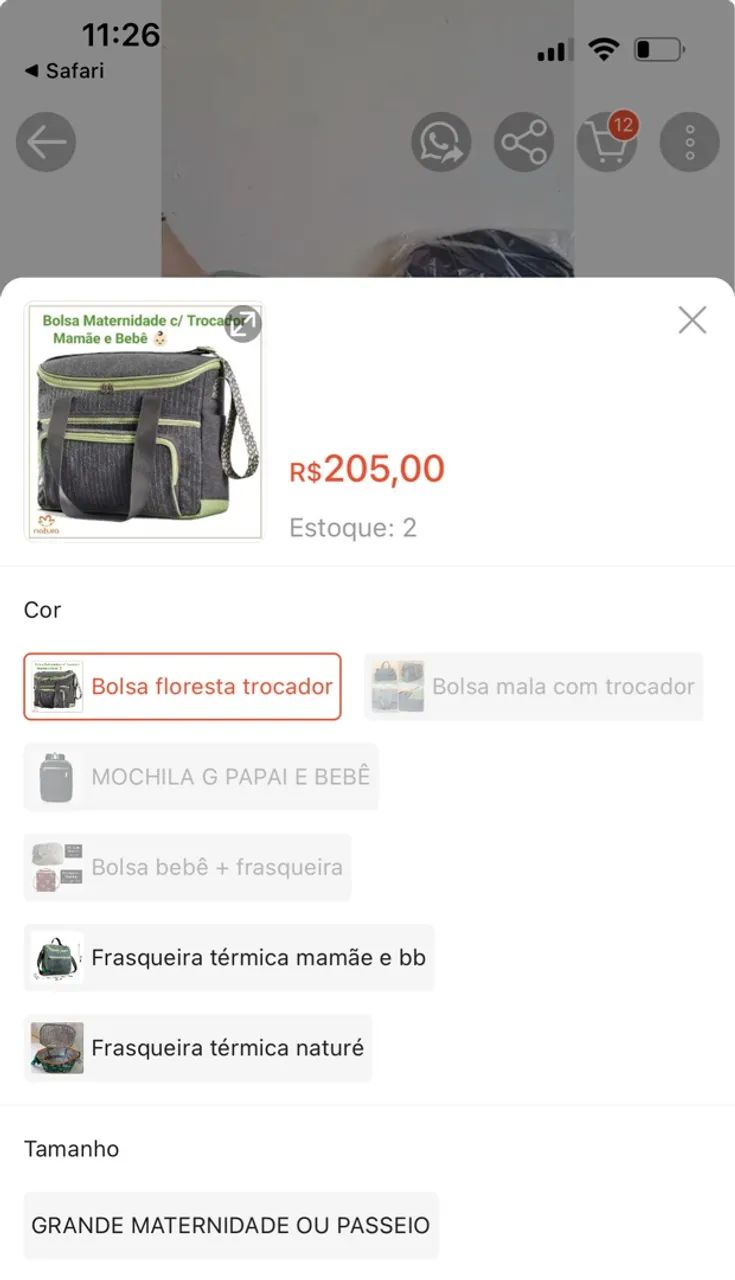Viewport: 735px width, 1280px height.
Task: Open the three-dot more options menu
Action: click(x=690, y=141)
